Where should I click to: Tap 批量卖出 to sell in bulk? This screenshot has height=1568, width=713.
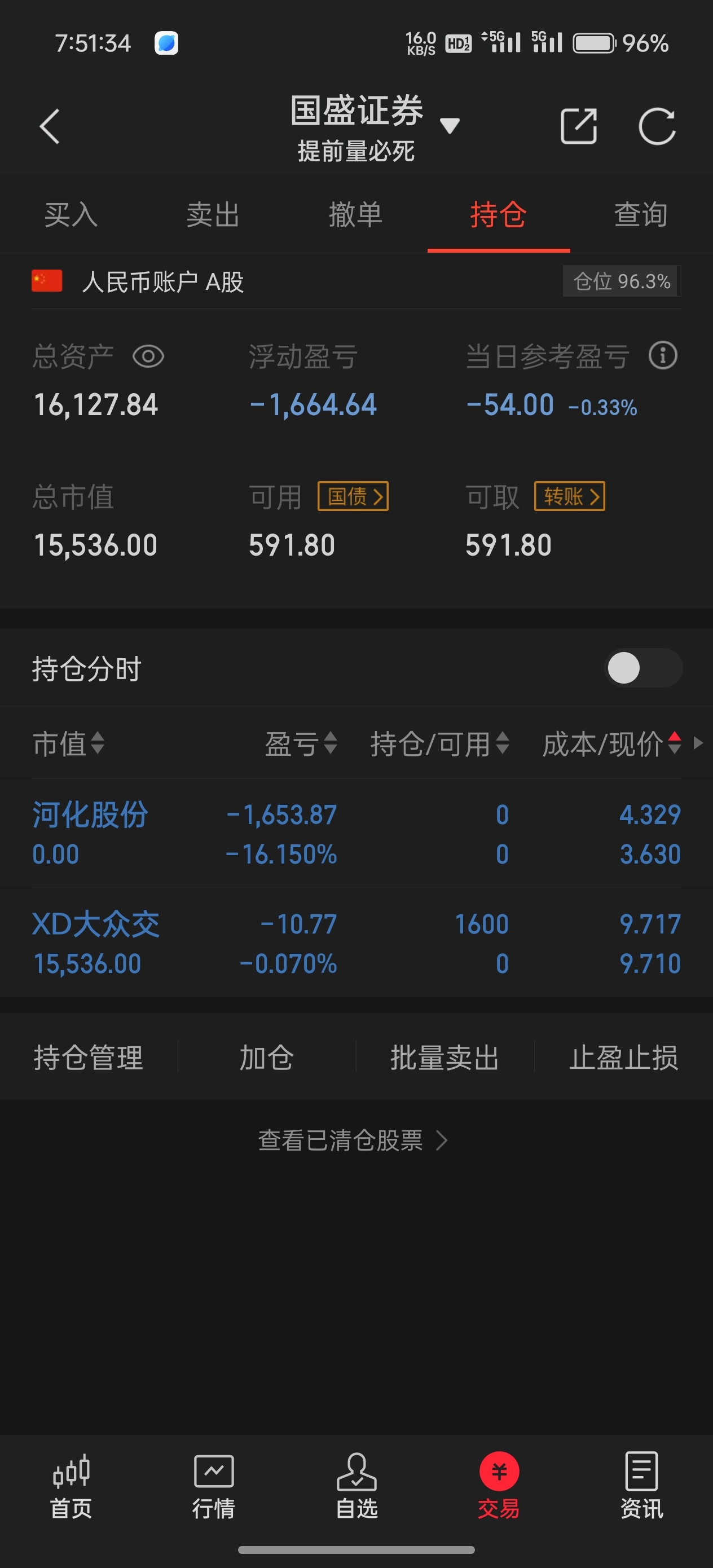[444, 1058]
